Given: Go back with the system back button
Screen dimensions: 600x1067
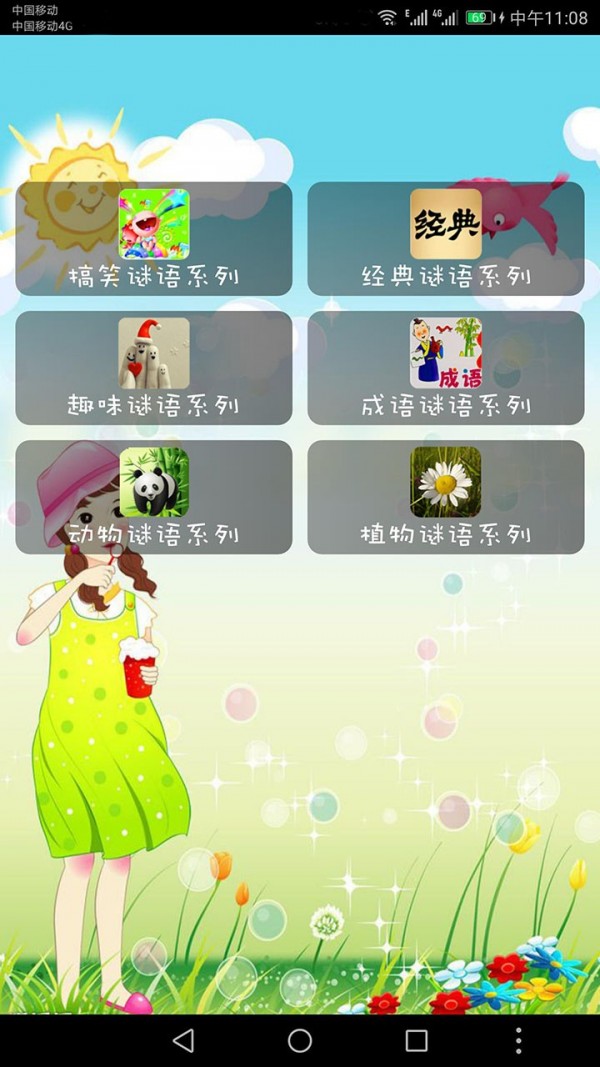Looking at the screenshot, I should coord(183,1041).
